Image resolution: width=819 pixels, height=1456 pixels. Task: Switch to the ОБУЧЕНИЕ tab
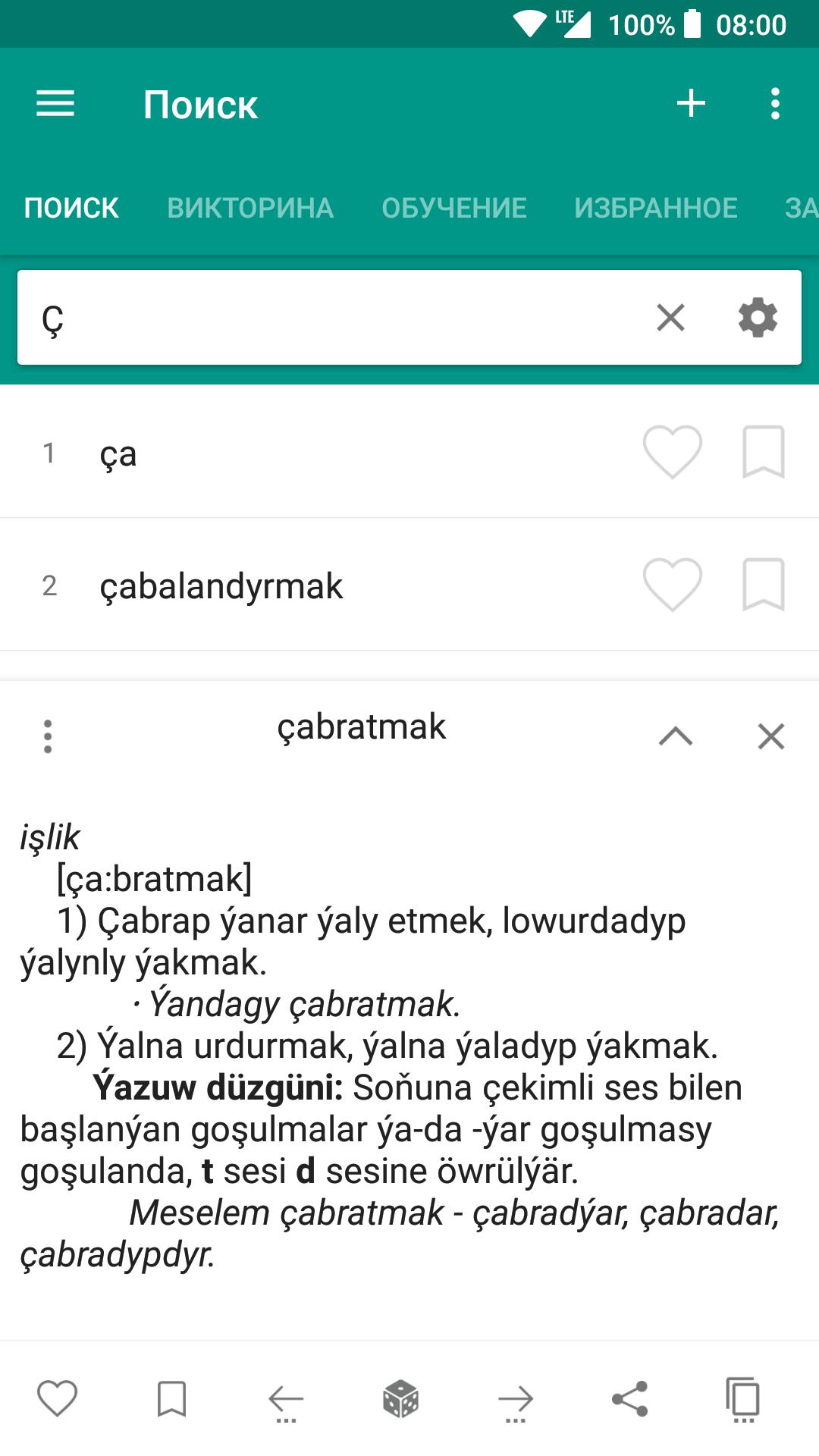coord(454,208)
